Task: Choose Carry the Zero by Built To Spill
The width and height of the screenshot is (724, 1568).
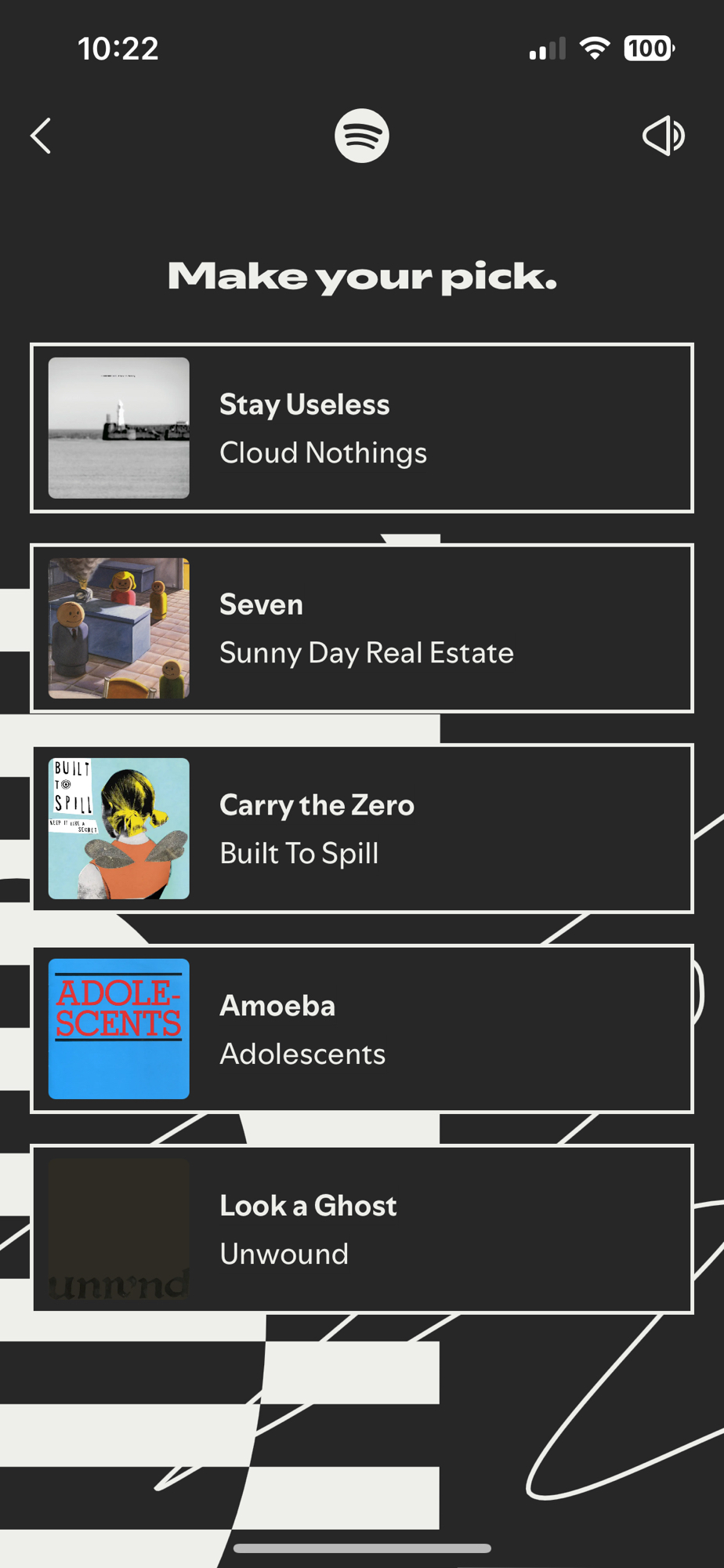Action: click(362, 829)
